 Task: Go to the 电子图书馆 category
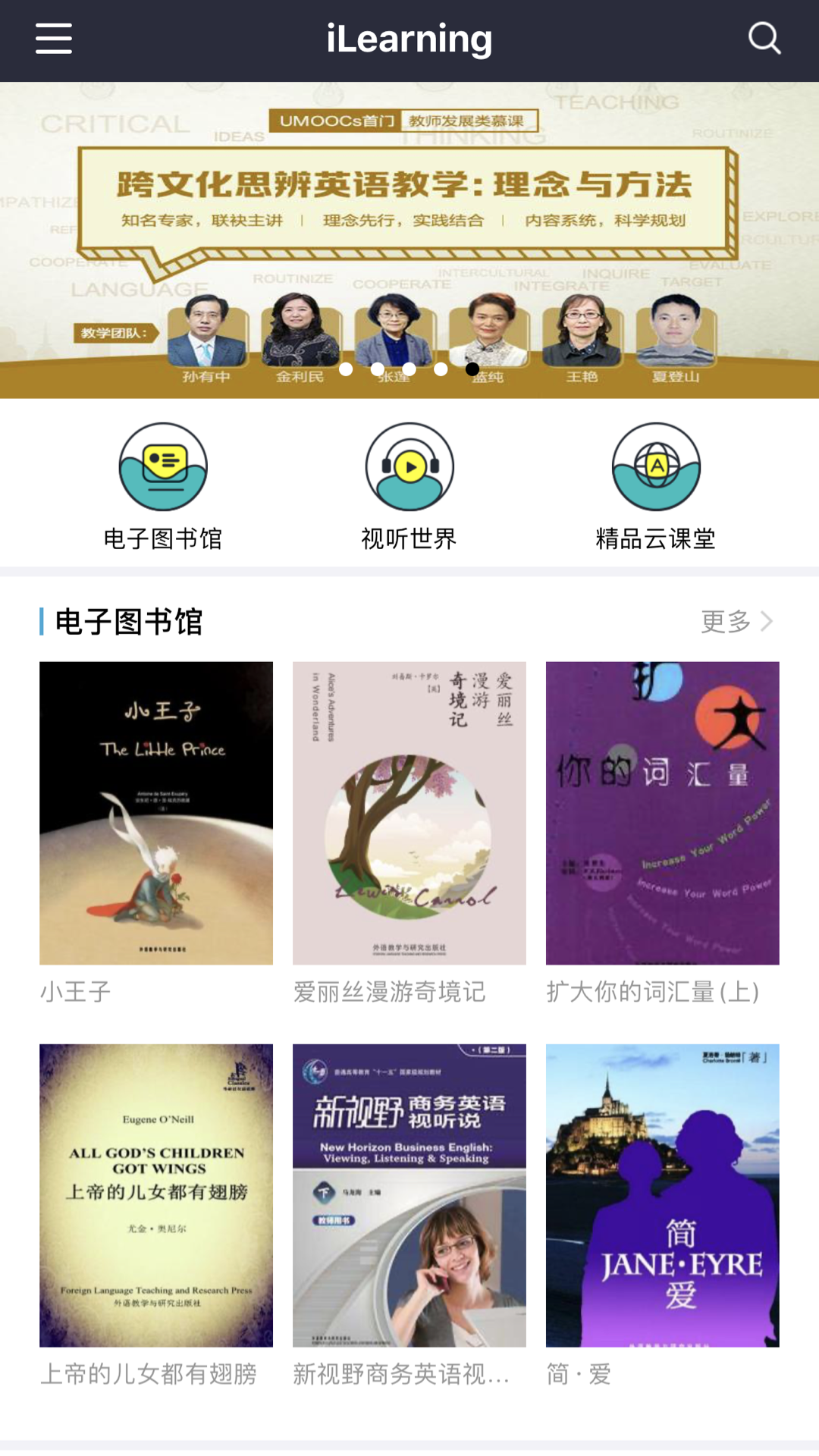163,485
